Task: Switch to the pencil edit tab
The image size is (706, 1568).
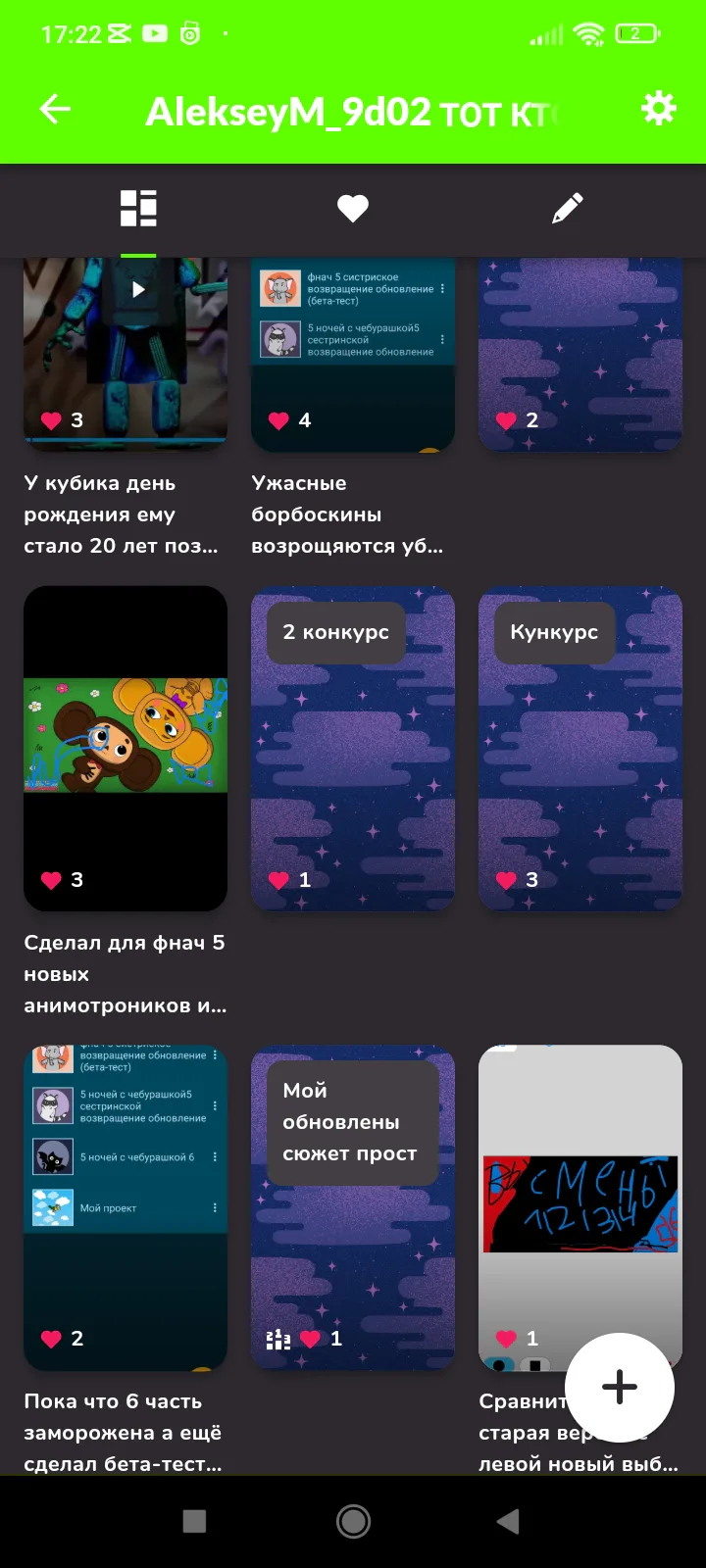Action: click(x=567, y=208)
